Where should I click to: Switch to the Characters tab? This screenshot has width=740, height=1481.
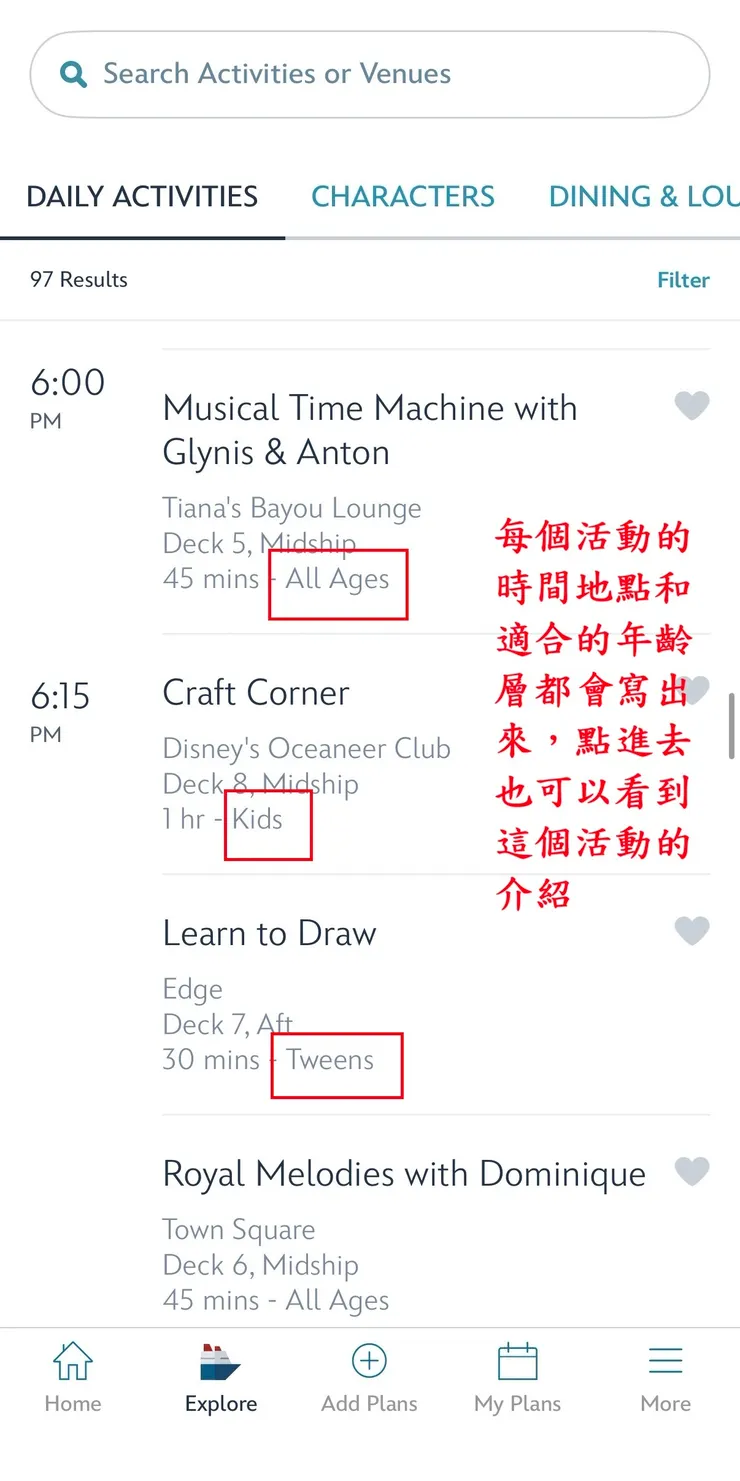click(403, 196)
